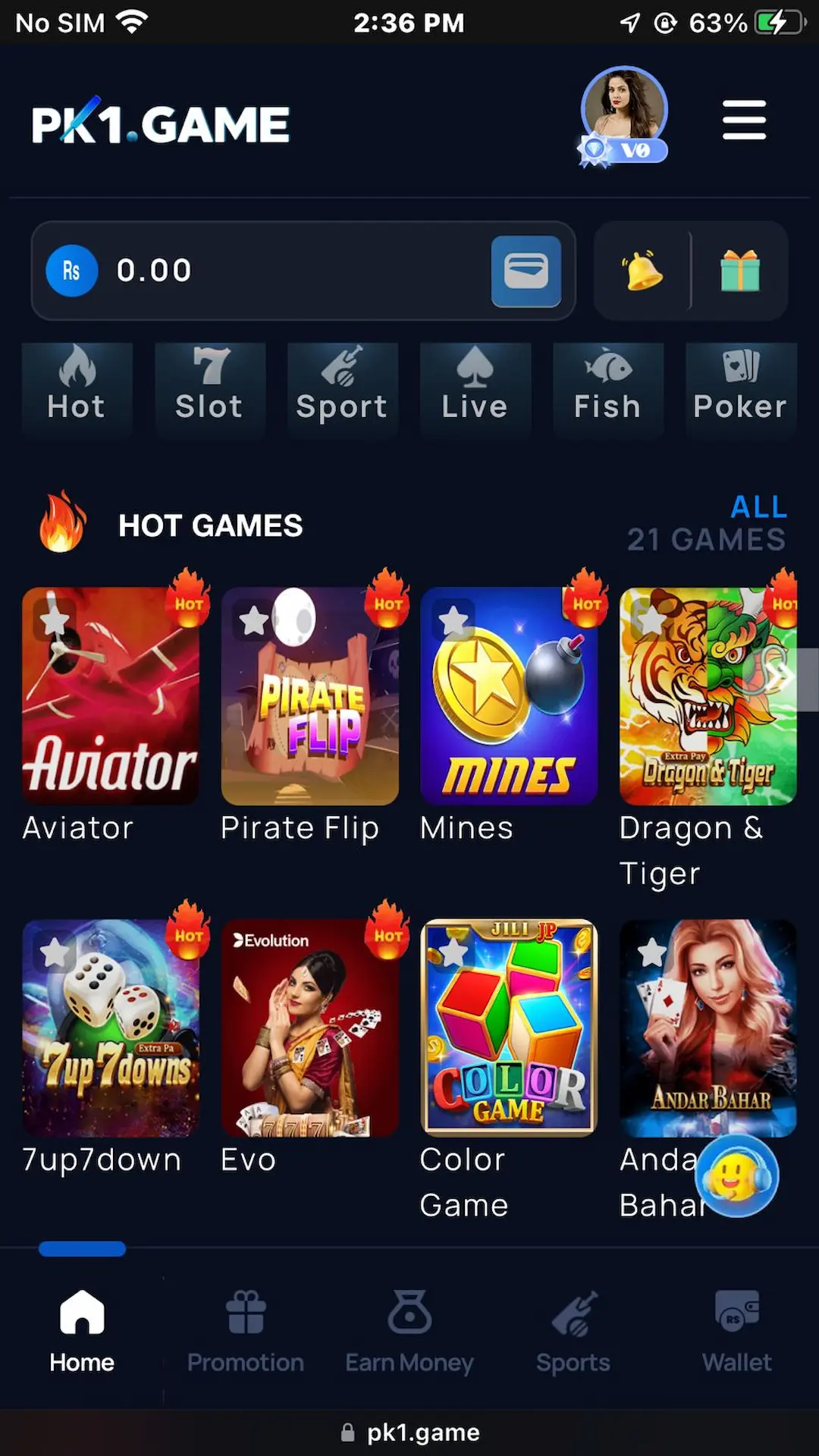
Task: Tap the carousel page indicator bar
Action: [82, 1249]
